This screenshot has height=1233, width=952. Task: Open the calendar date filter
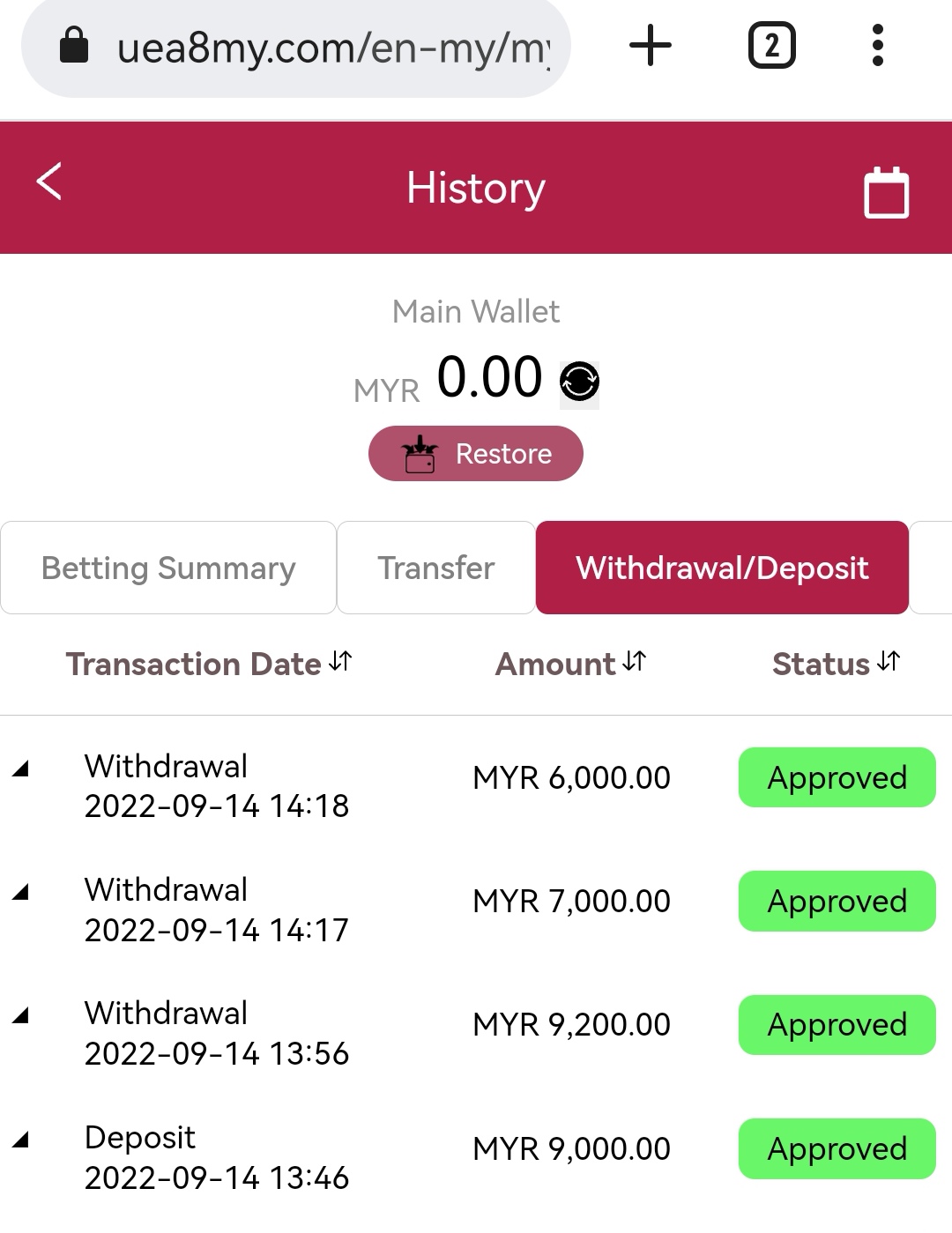pos(886,192)
